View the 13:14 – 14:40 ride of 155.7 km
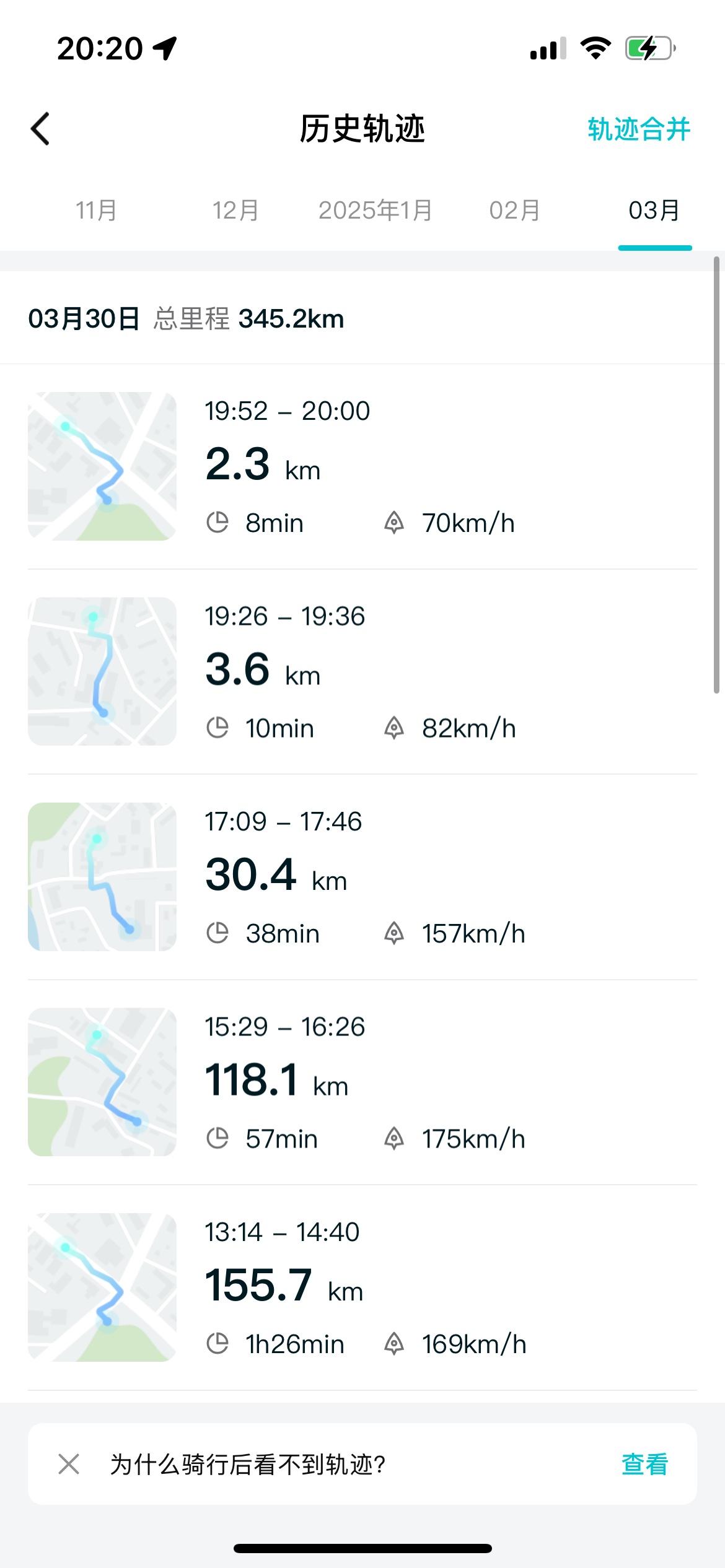 [x=362, y=1287]
